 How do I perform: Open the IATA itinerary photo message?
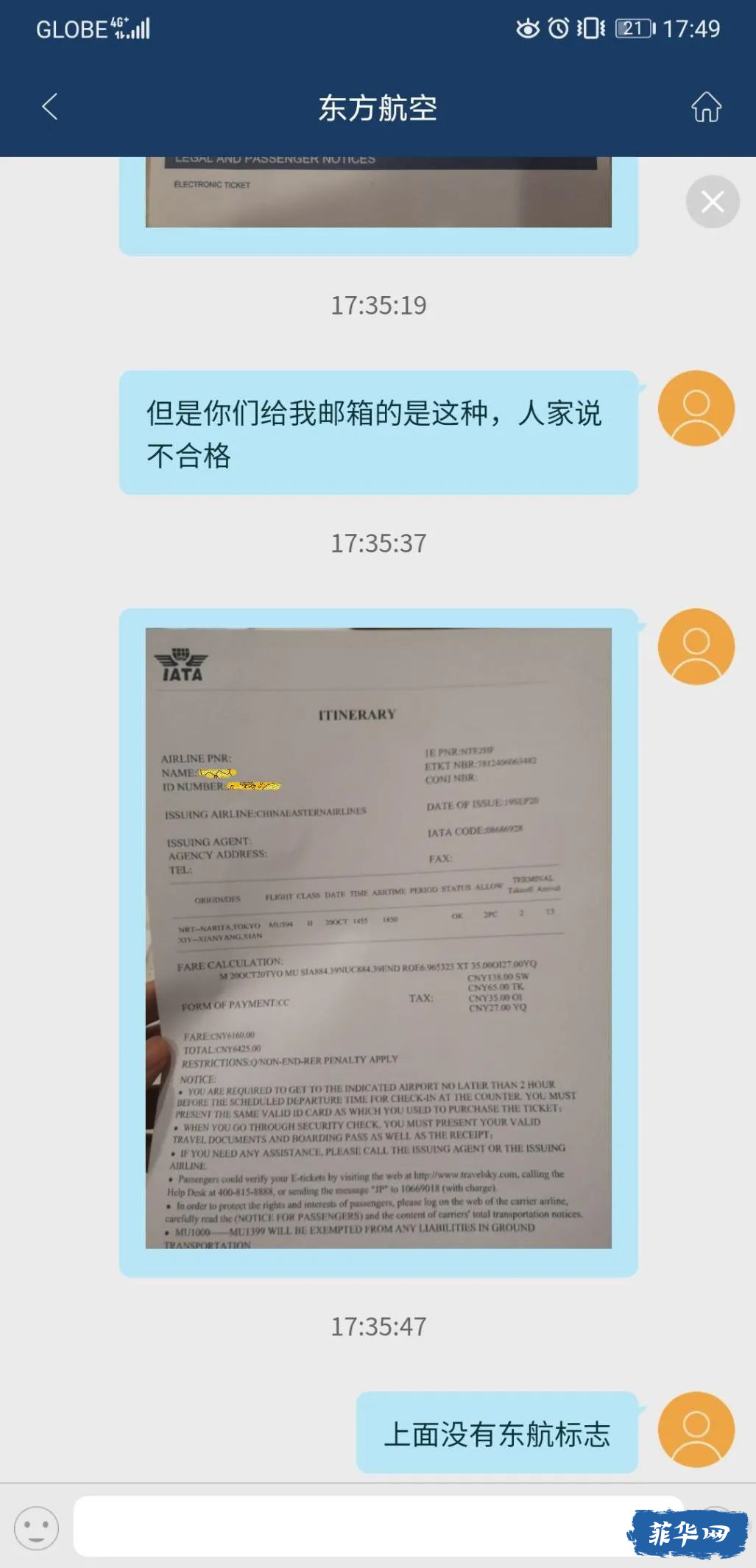click(378, 938)
